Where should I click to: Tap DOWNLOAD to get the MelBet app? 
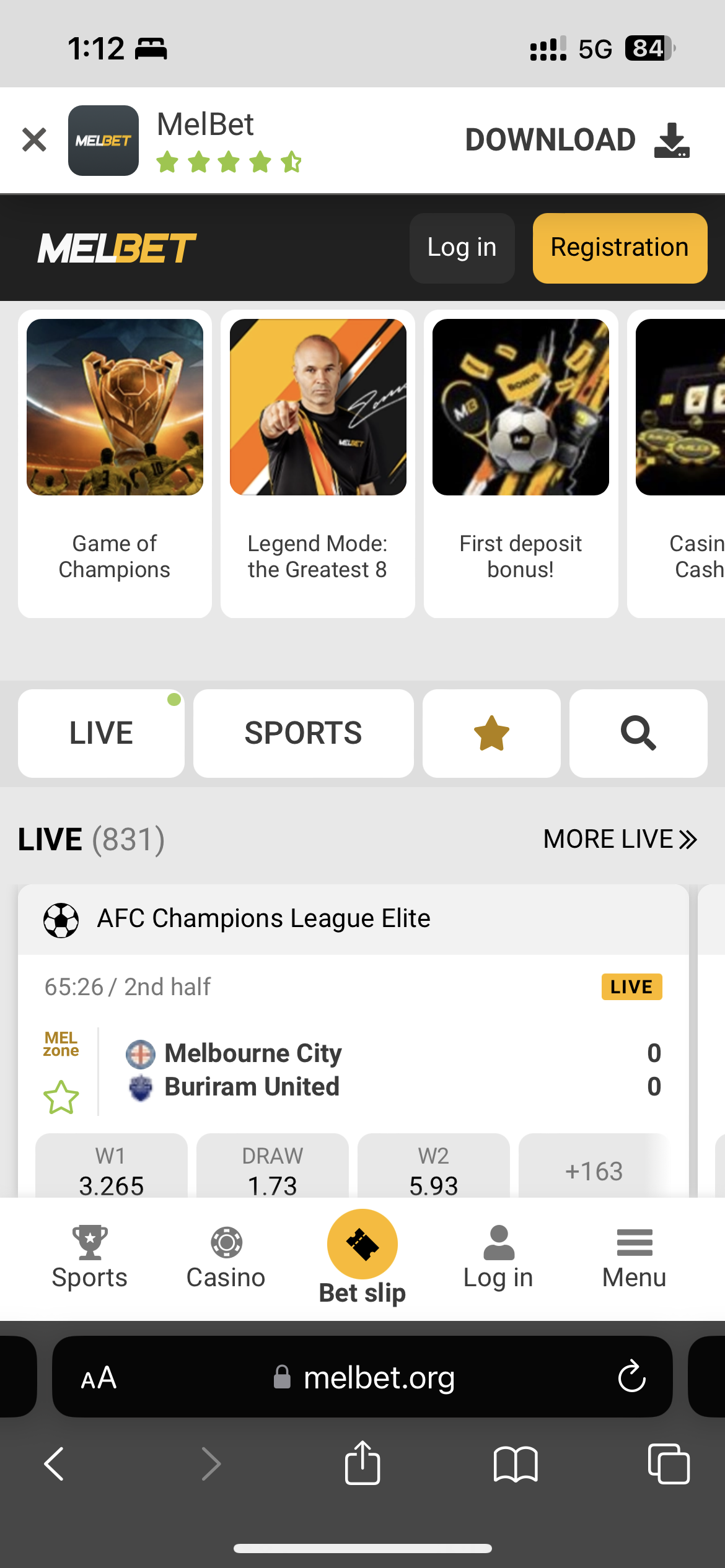576,140
